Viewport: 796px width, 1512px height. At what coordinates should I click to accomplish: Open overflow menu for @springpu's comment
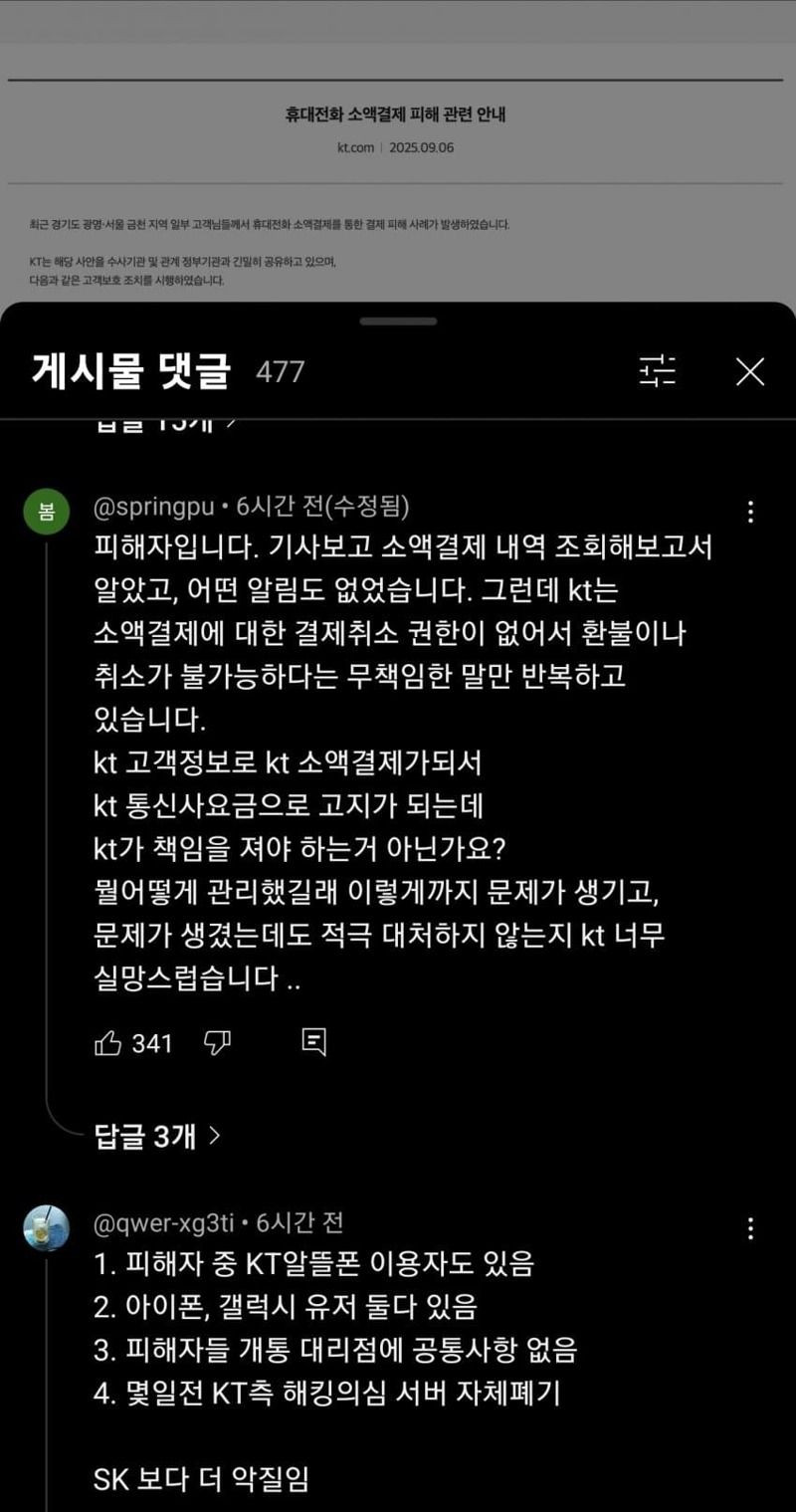[x=750, y=512]
